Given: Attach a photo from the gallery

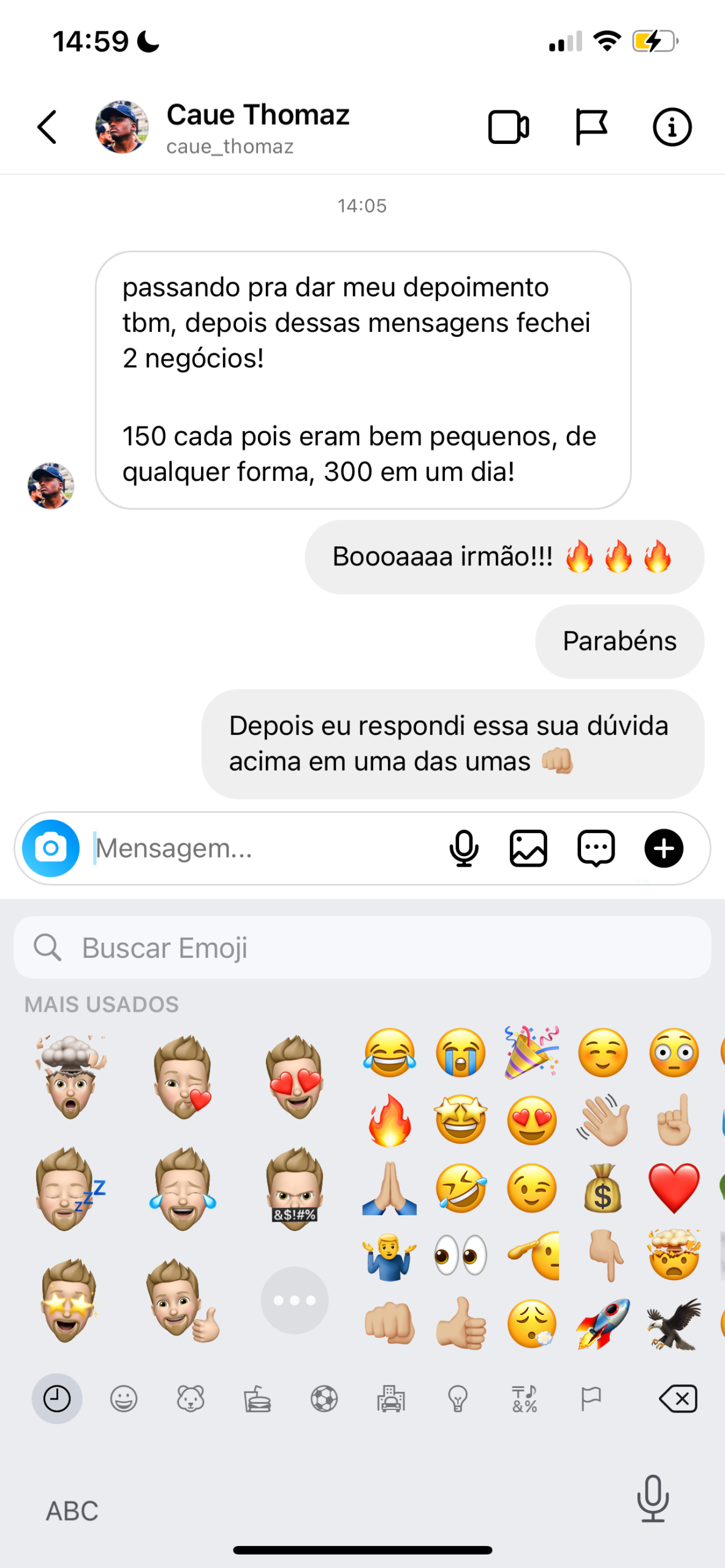Looking at the screenshot, I should 528,848.
